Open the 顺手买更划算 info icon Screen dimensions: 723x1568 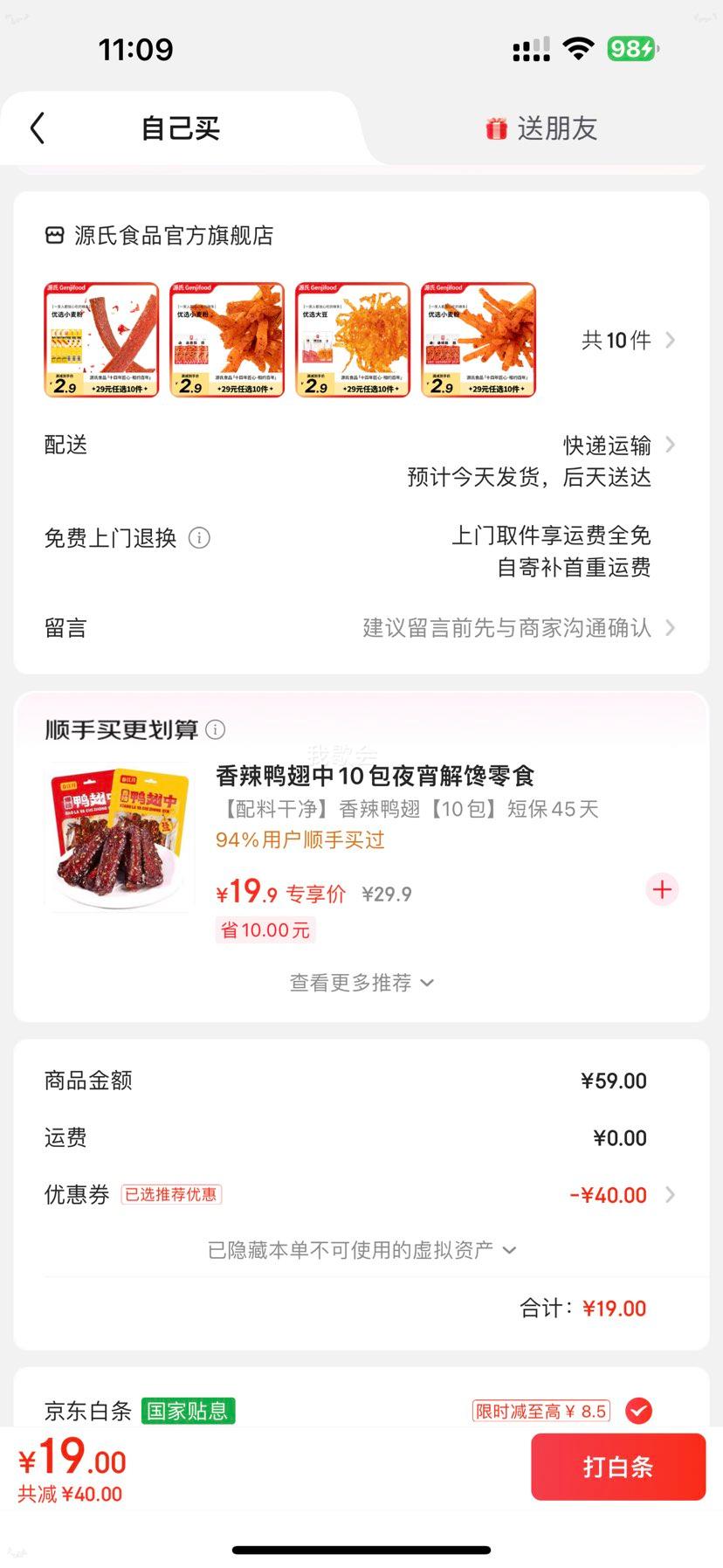[215, 729]
